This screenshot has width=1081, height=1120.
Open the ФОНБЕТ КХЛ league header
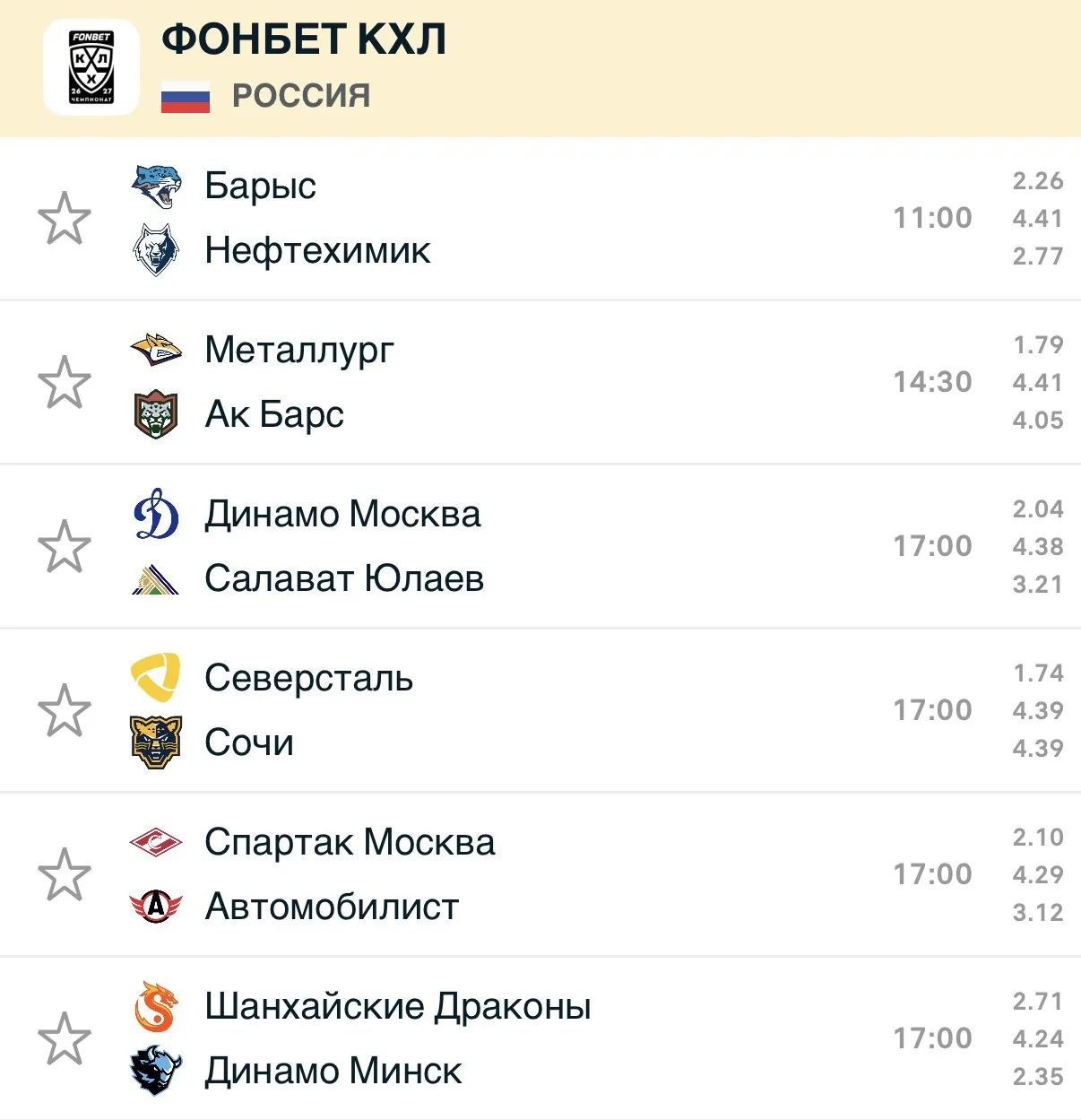[x=540, y=68]
